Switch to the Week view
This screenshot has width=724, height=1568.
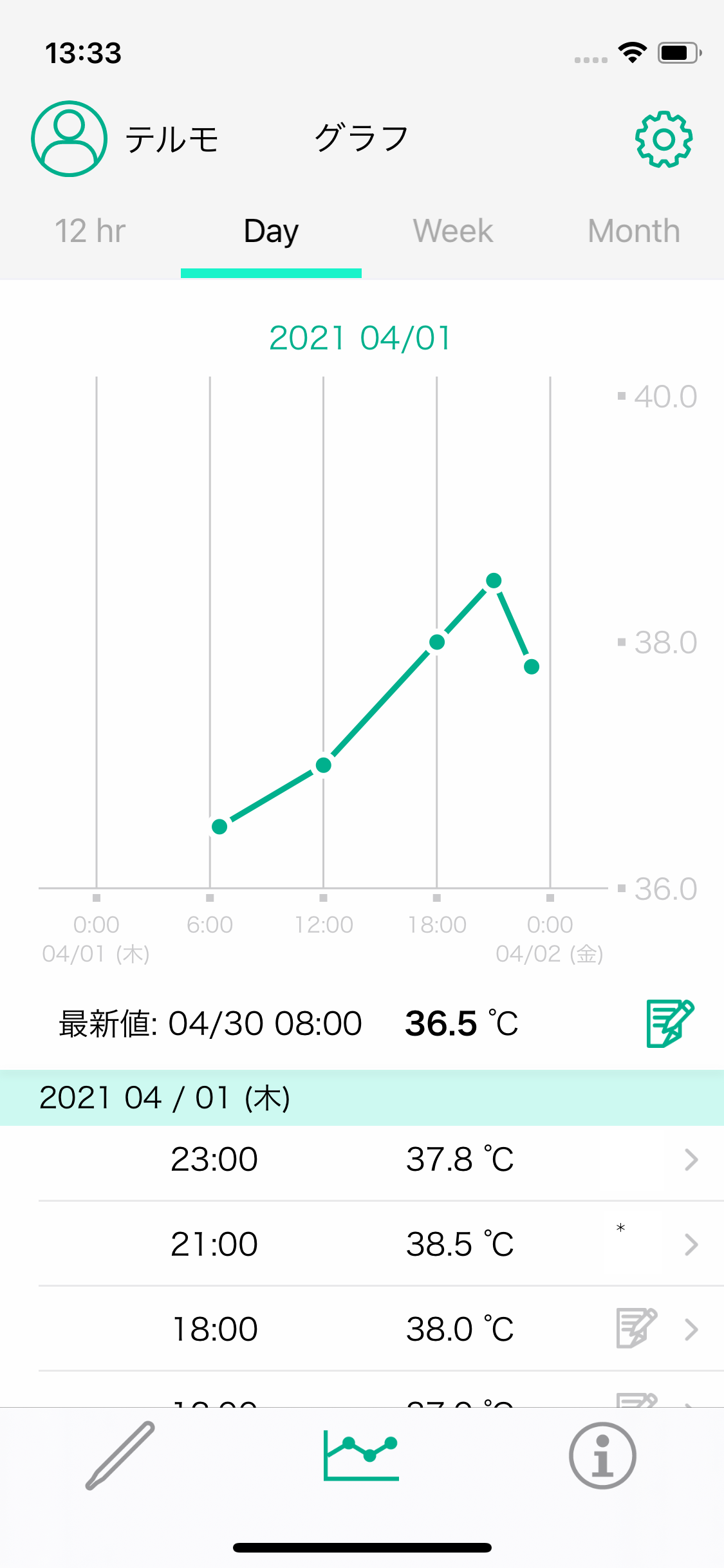point(452,231)
